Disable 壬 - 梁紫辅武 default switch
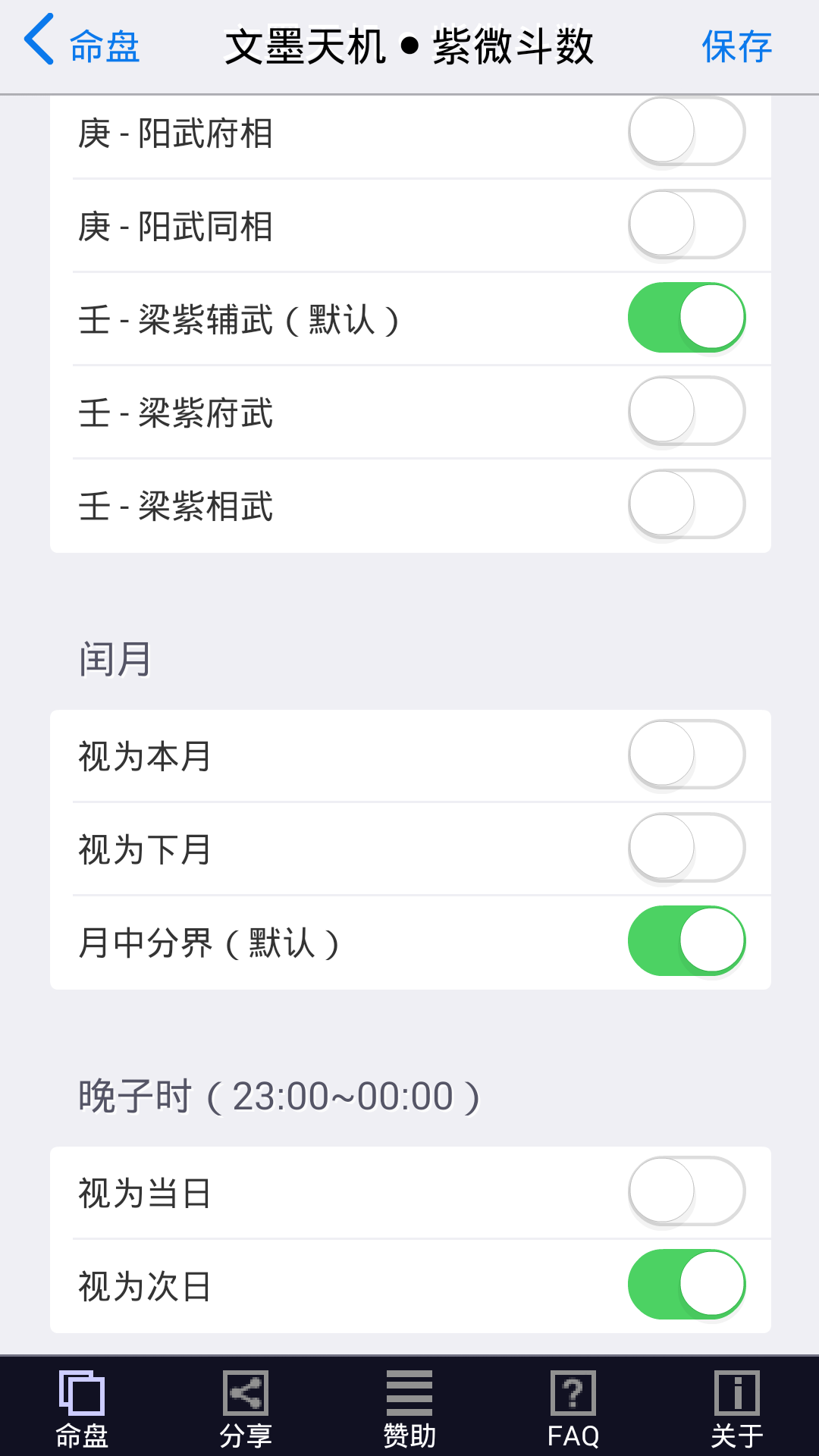This screenshot has width=819, height=1456. pos(686,318)
